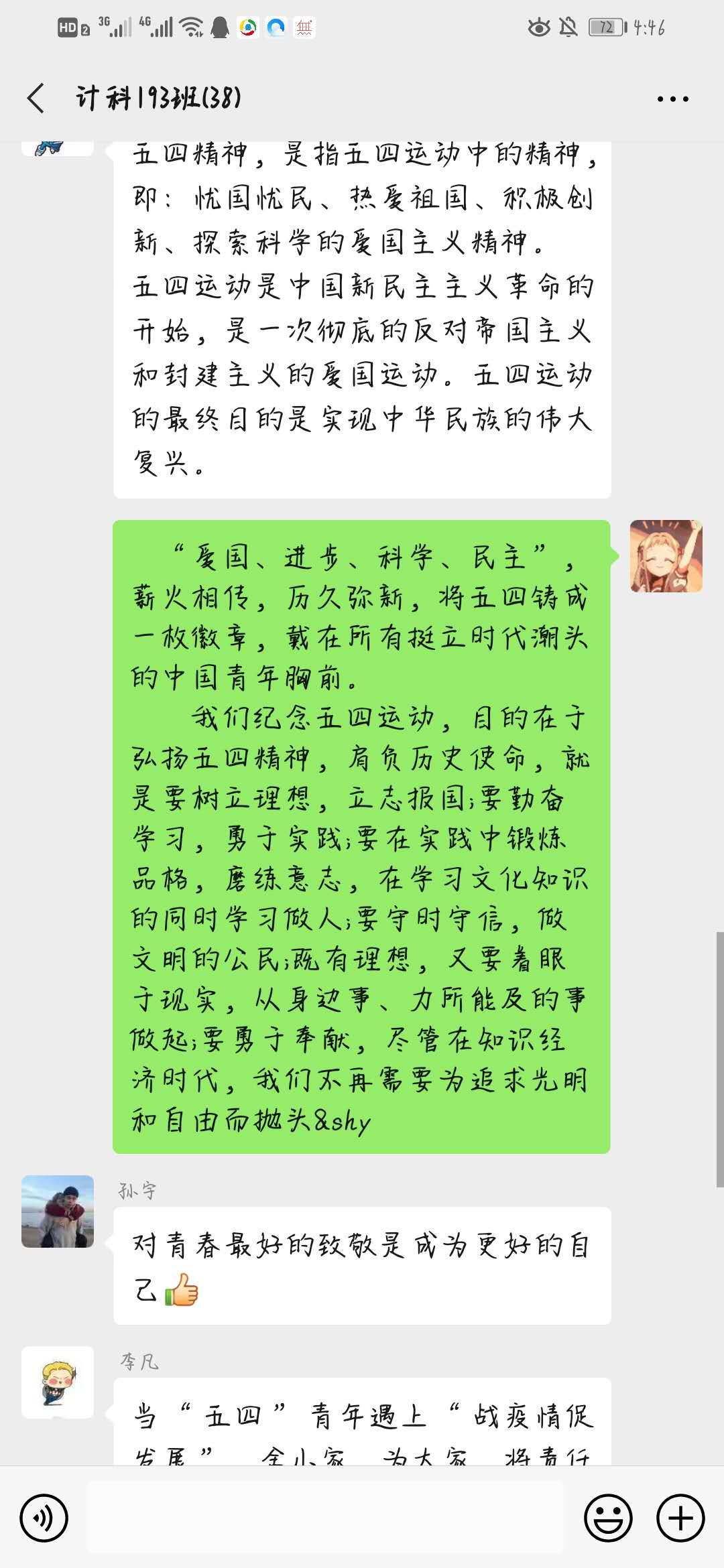Screen dimensions: 724x1568
Task: Tap my own avatar beside green message
Action: (x=666, y=556)
